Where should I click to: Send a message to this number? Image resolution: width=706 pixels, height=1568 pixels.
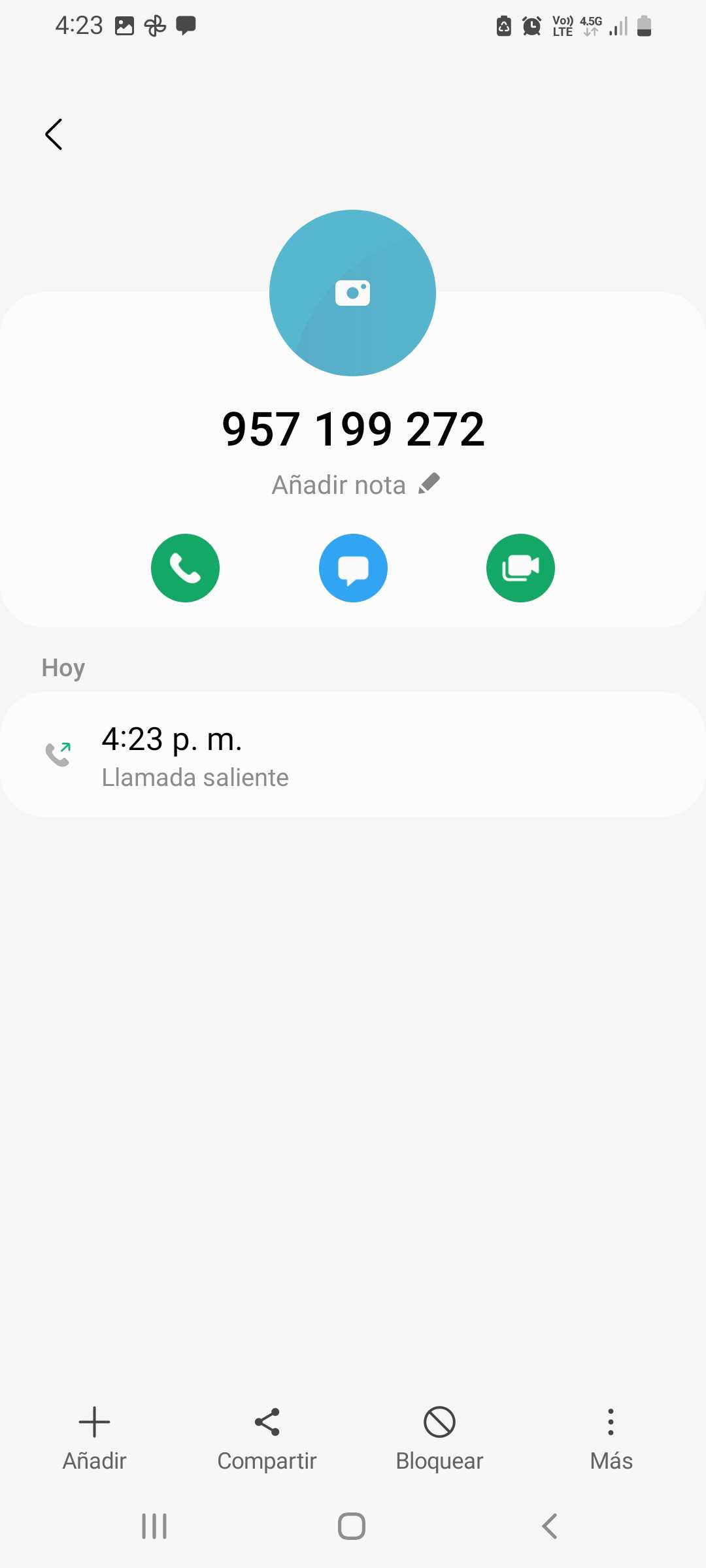tap(353, 568)
